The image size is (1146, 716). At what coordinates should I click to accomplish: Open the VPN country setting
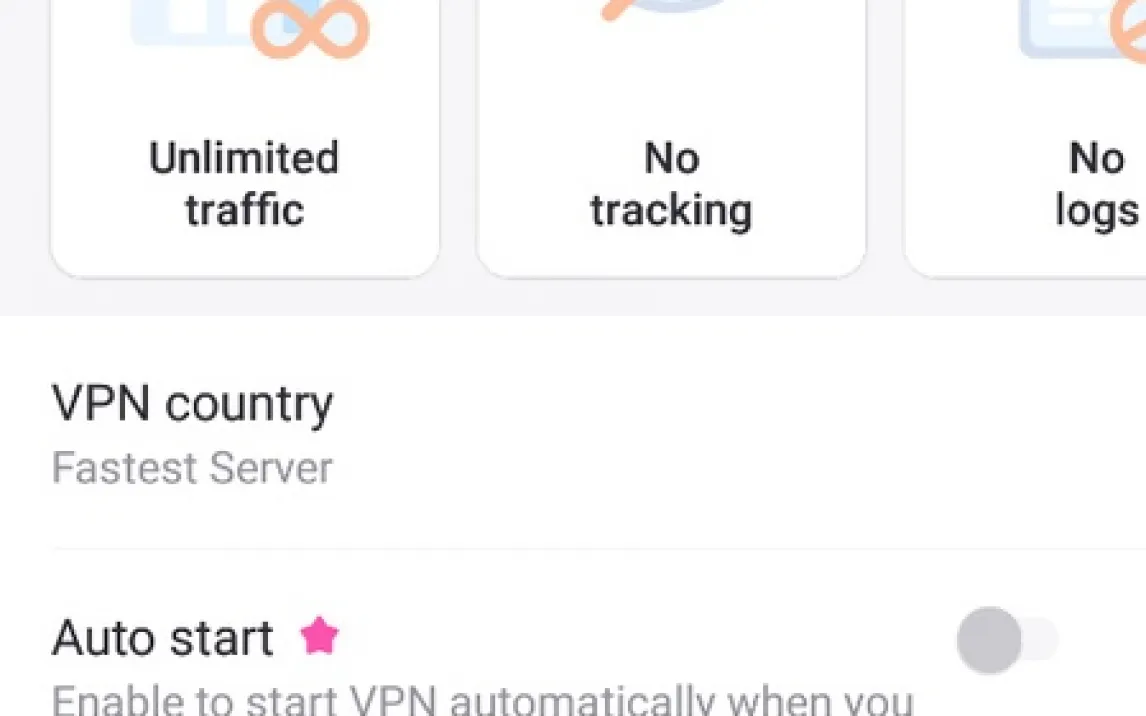coord(573,433)
